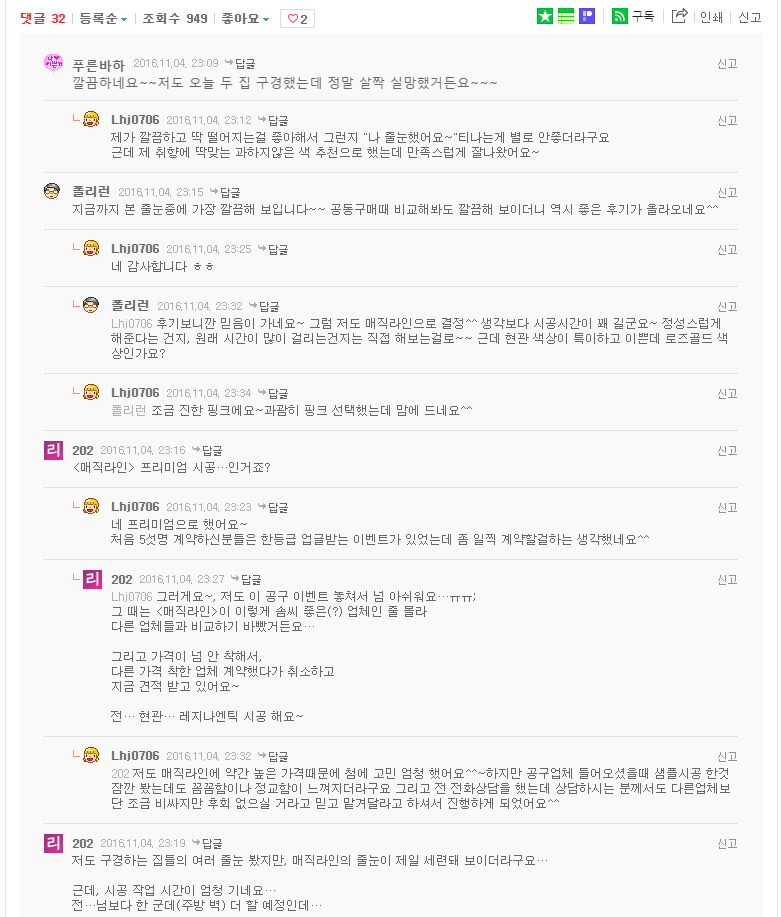Image resolution: width=781 pixels, height=917 pixels.
Task: Tap the green star bookmark icon
Action: (544, 16)
